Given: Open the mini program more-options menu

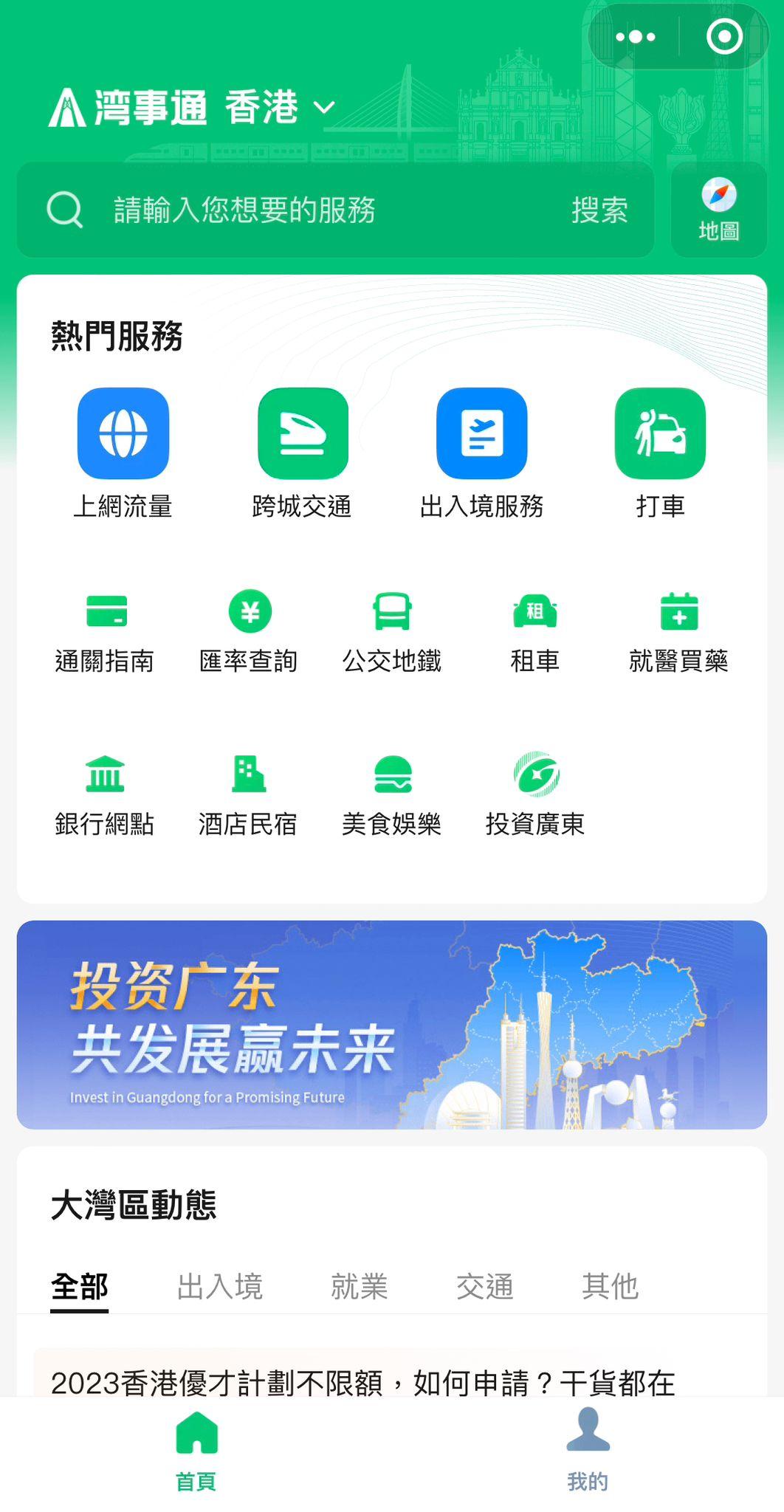Looking at the screenshot, I should point(635,36).
